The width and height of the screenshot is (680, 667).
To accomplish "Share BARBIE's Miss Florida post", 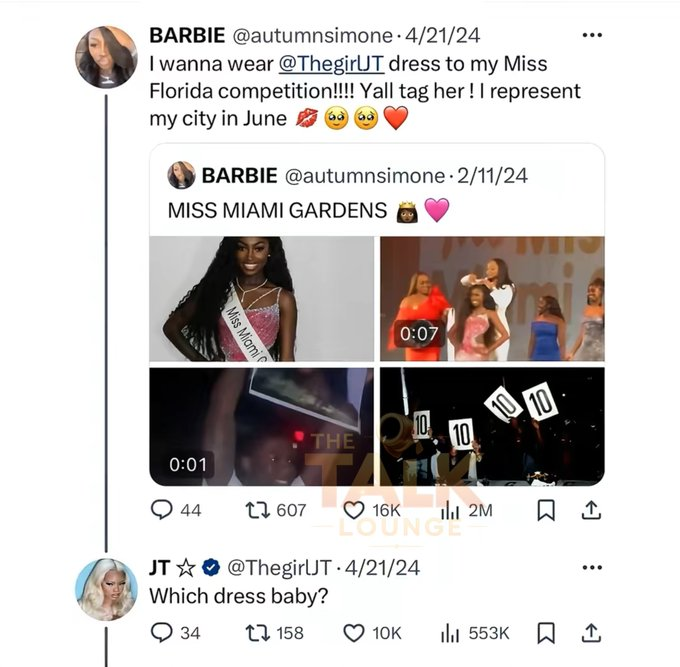I will (591, 510).
